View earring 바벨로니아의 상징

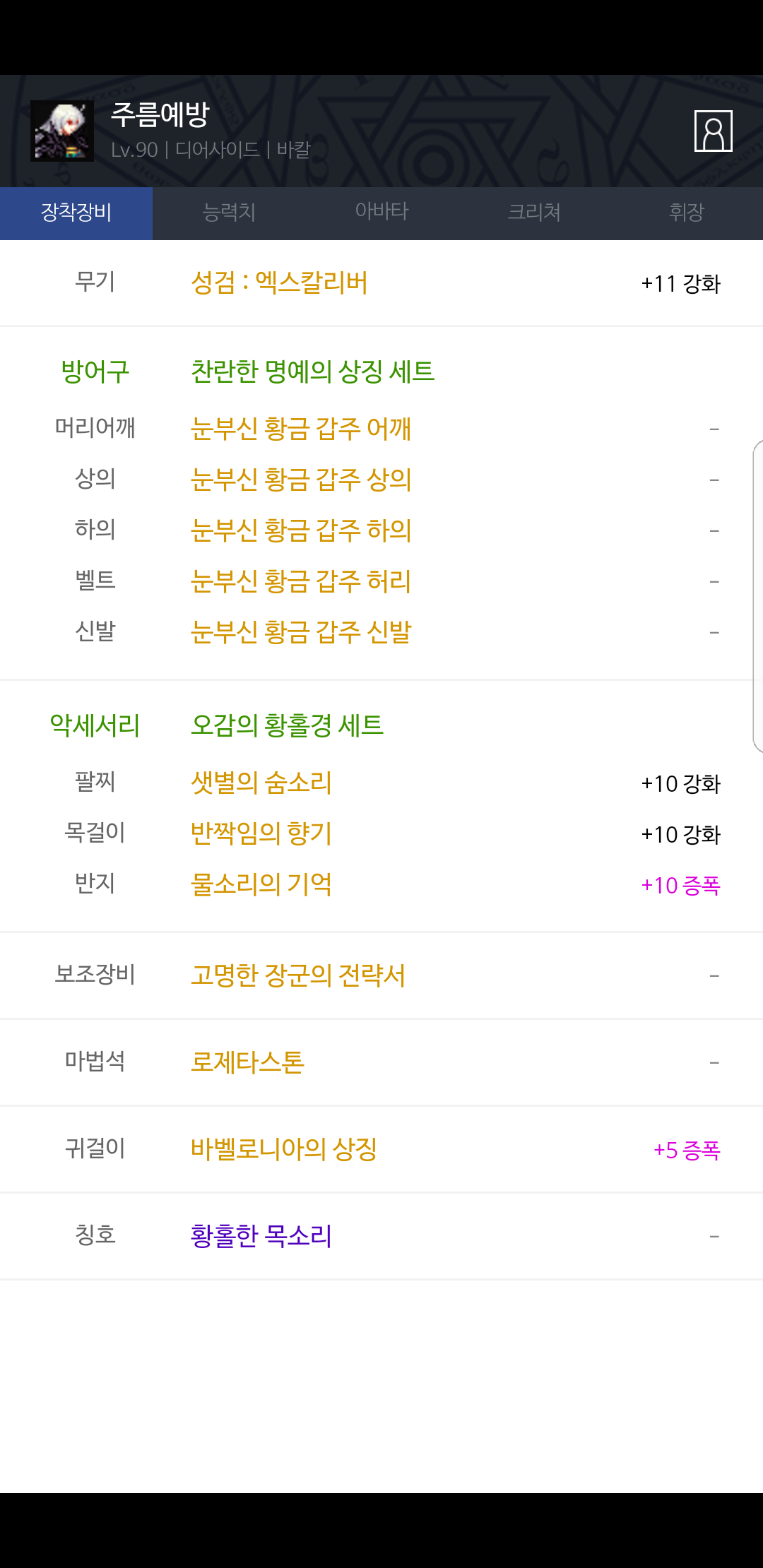point(284,1149)
